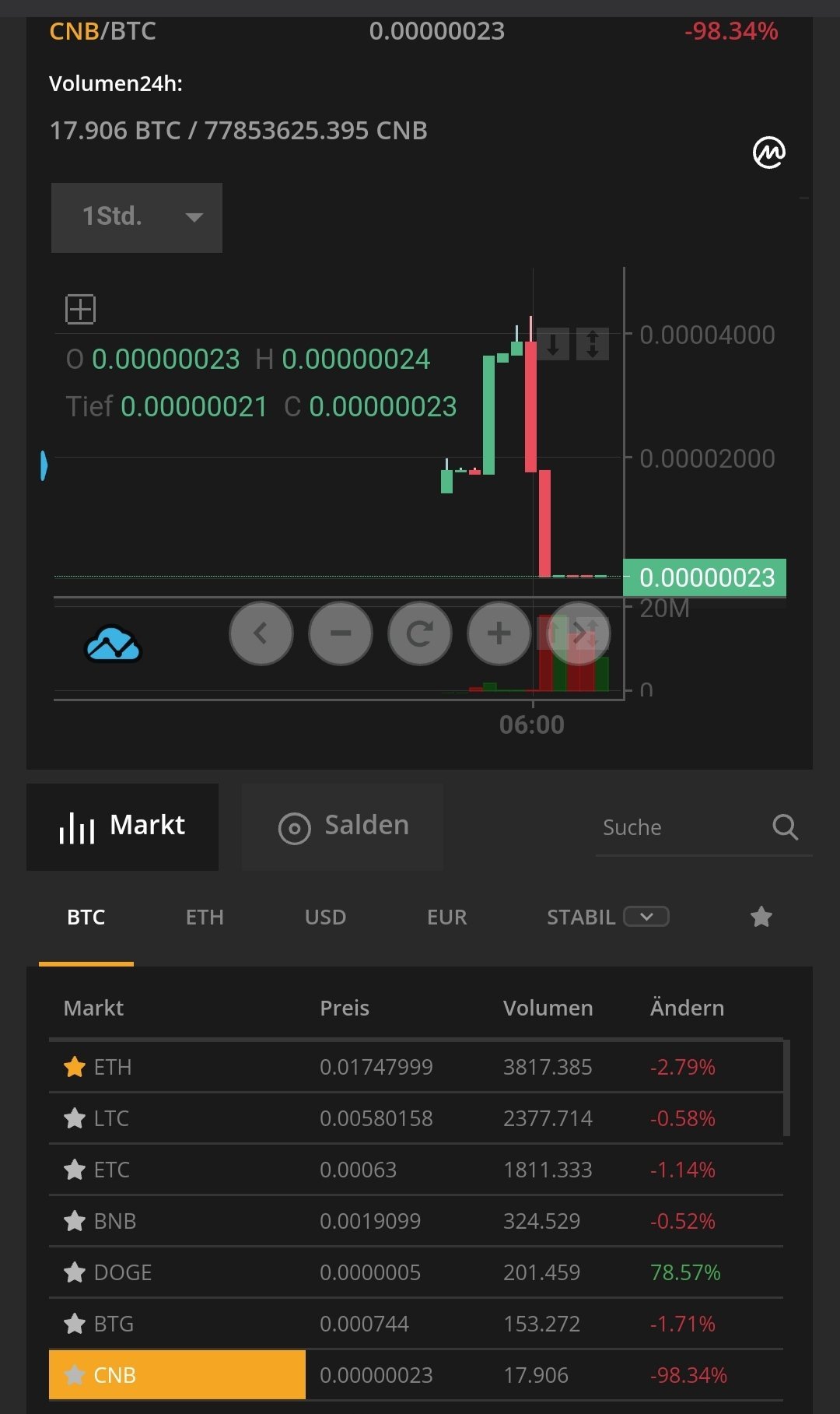Viewport: 840px width, 1414px height.
Task: Zoom out the chart with minus button
Action: 341,633
